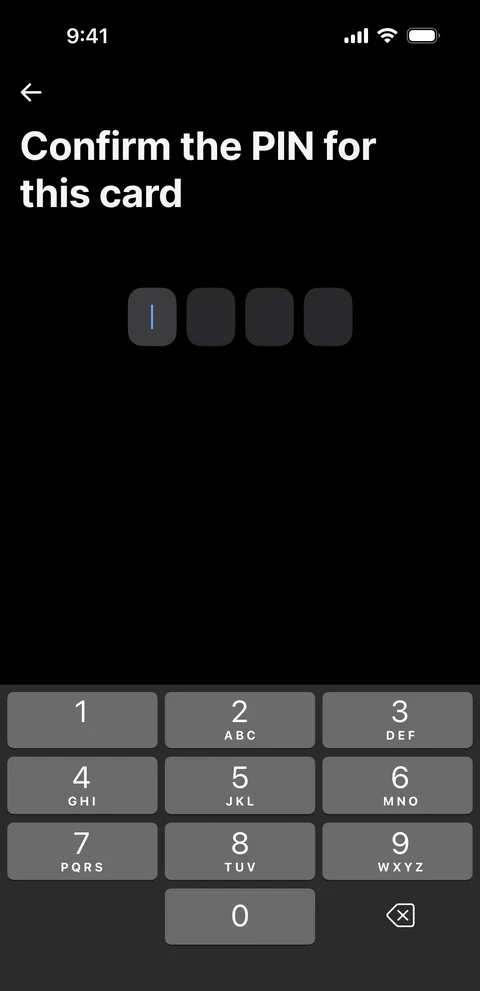Enter digit 5 on the keypad
The image size is (480, 991).
pyautogui.click(x=240, y=786)
